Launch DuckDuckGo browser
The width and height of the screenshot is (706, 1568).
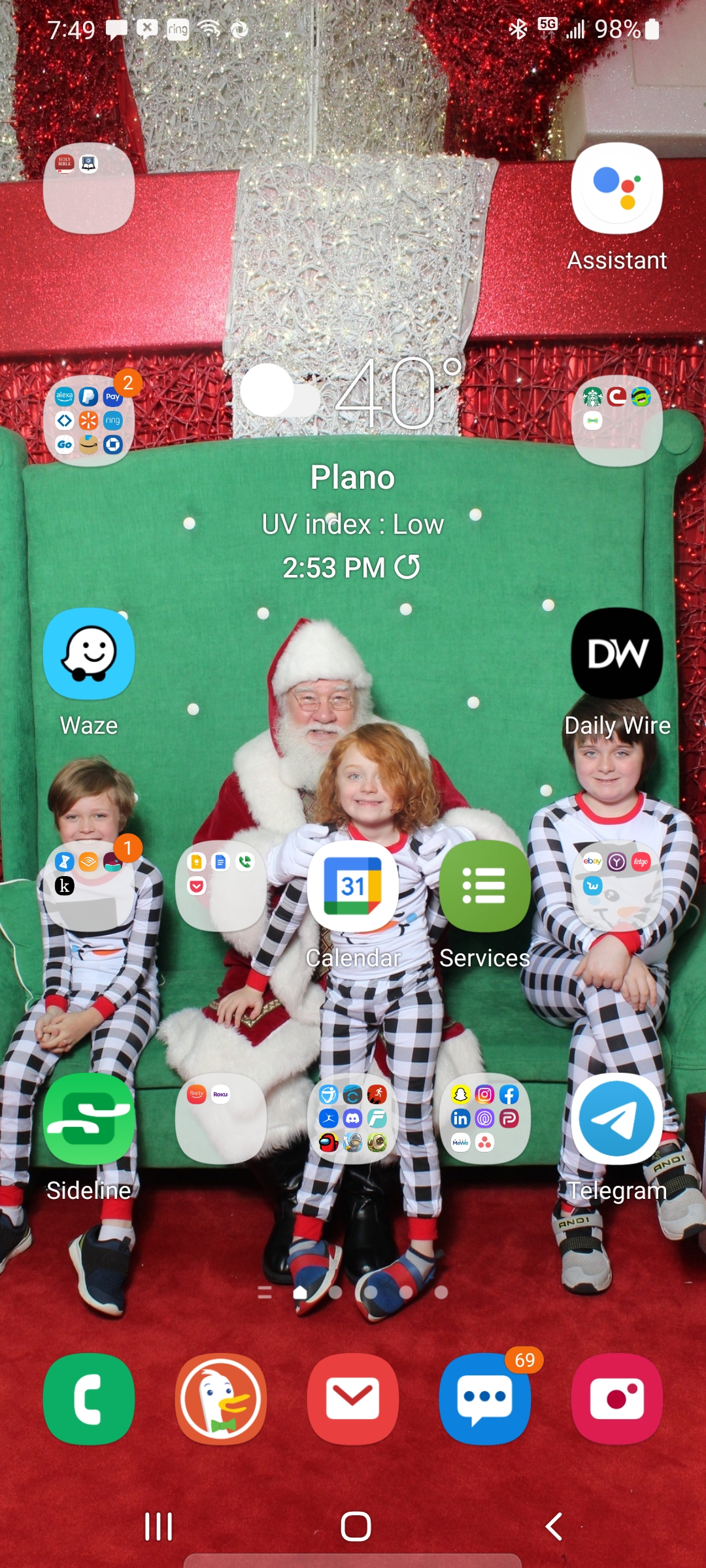[221, 1398]
